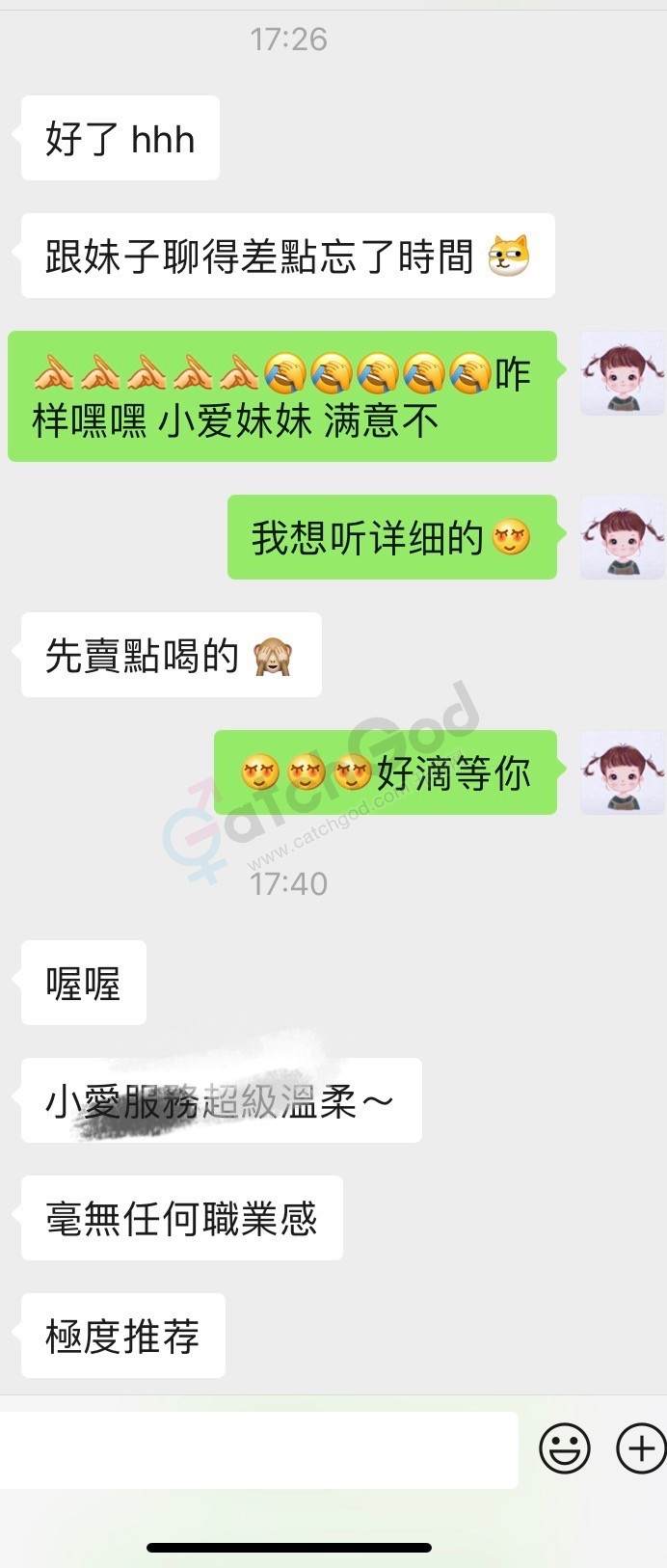Viewport: 667px width, 1568px height.
Task: Focus the message input field
Action: (258, 1449)
